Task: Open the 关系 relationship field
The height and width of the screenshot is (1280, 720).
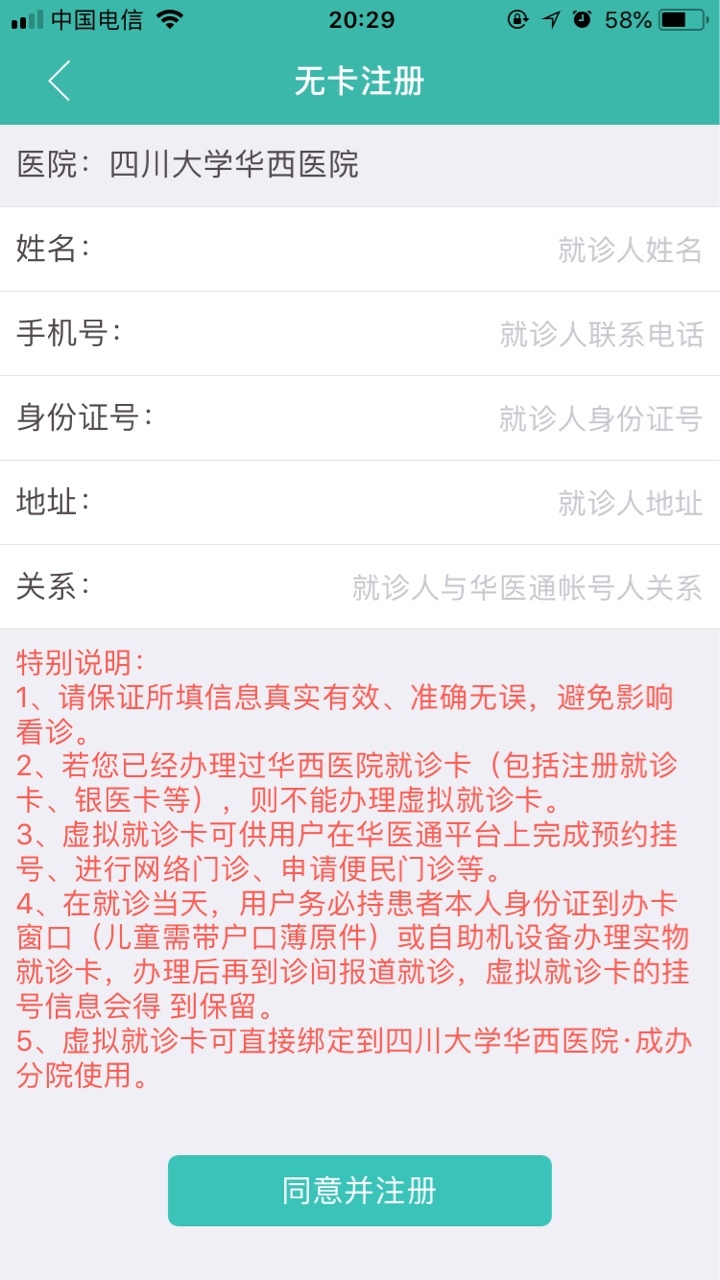Action: (x=360, y=587)
